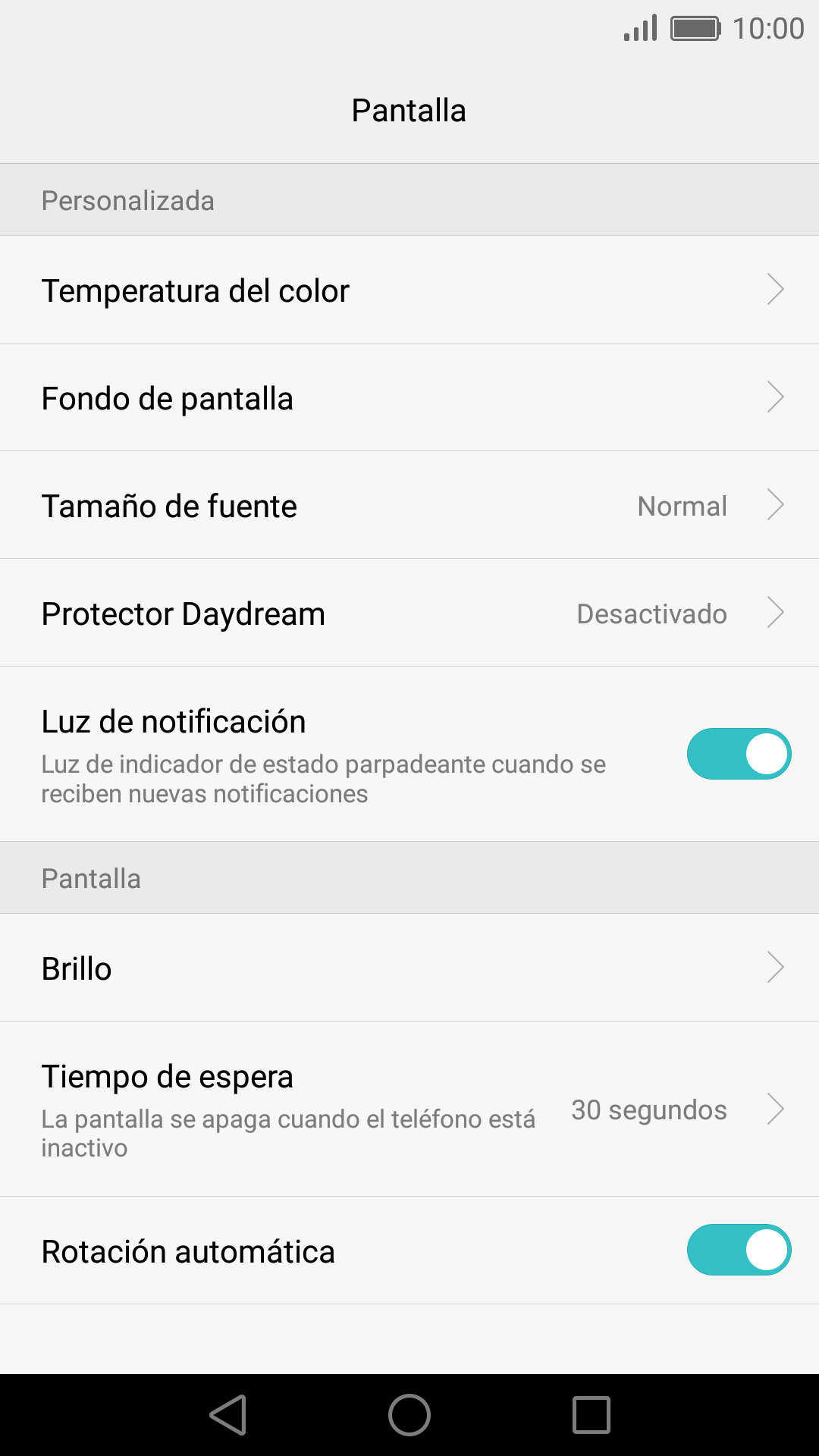819x1456 pixels.
Task: Change Tiempo de espera duration
Action: coord(409,1109)
